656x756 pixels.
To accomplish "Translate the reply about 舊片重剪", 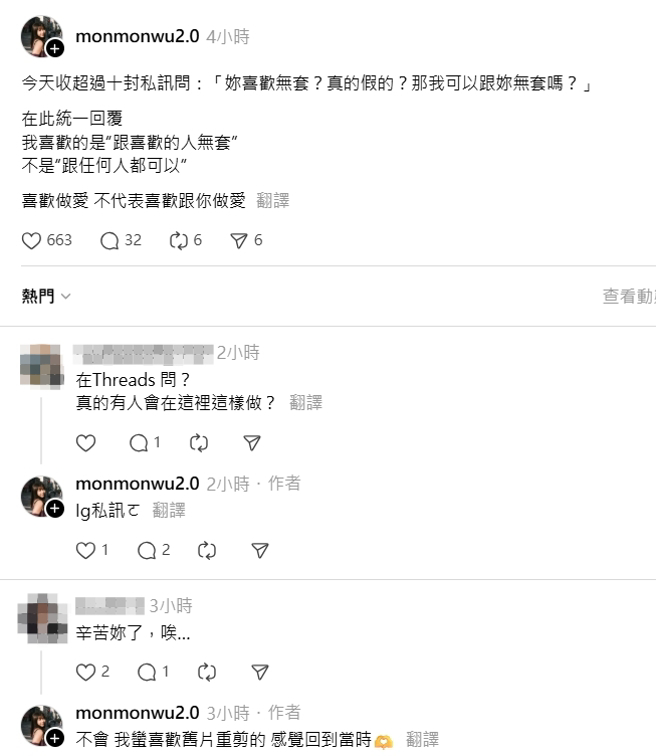I will pyautogui.click(x=422, y=740).
